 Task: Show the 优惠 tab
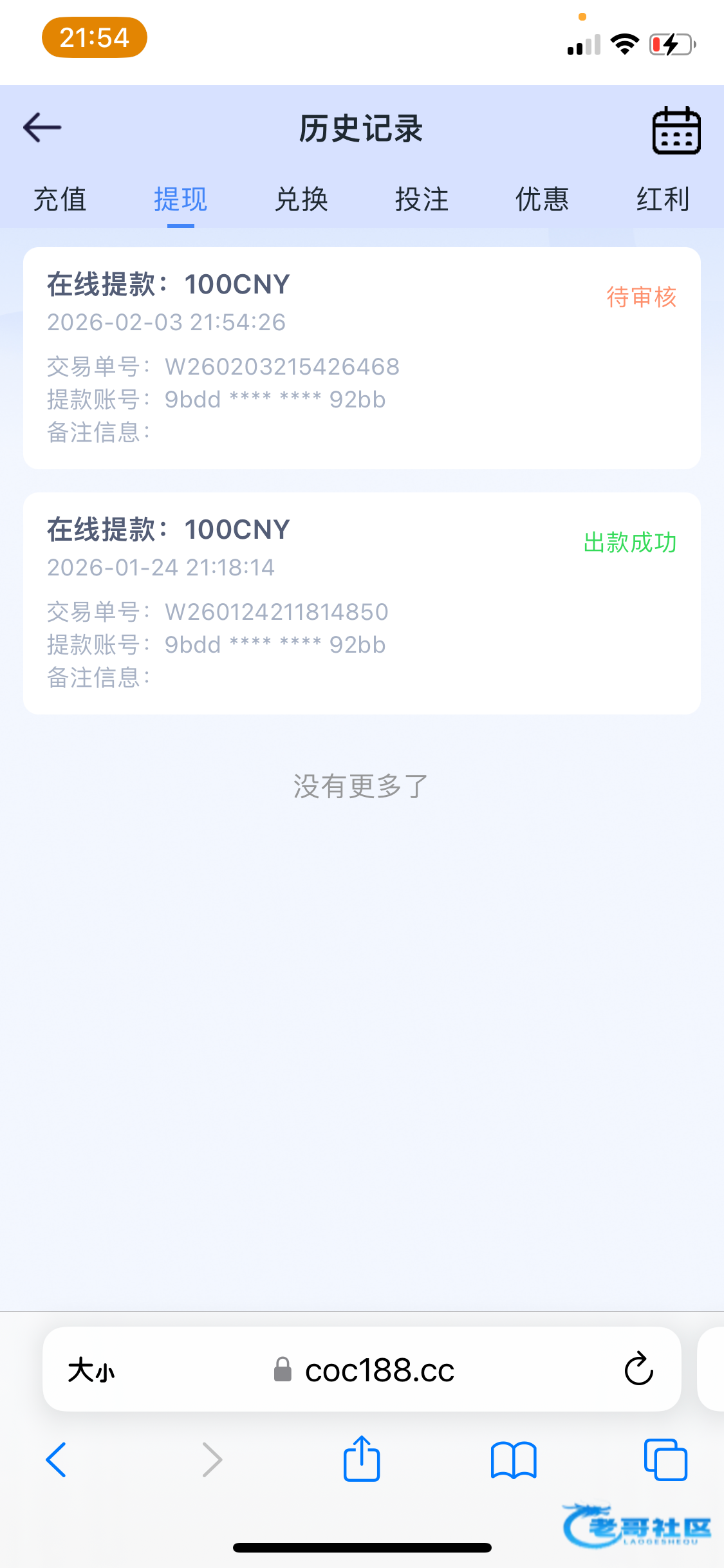(x=542, y=199)
